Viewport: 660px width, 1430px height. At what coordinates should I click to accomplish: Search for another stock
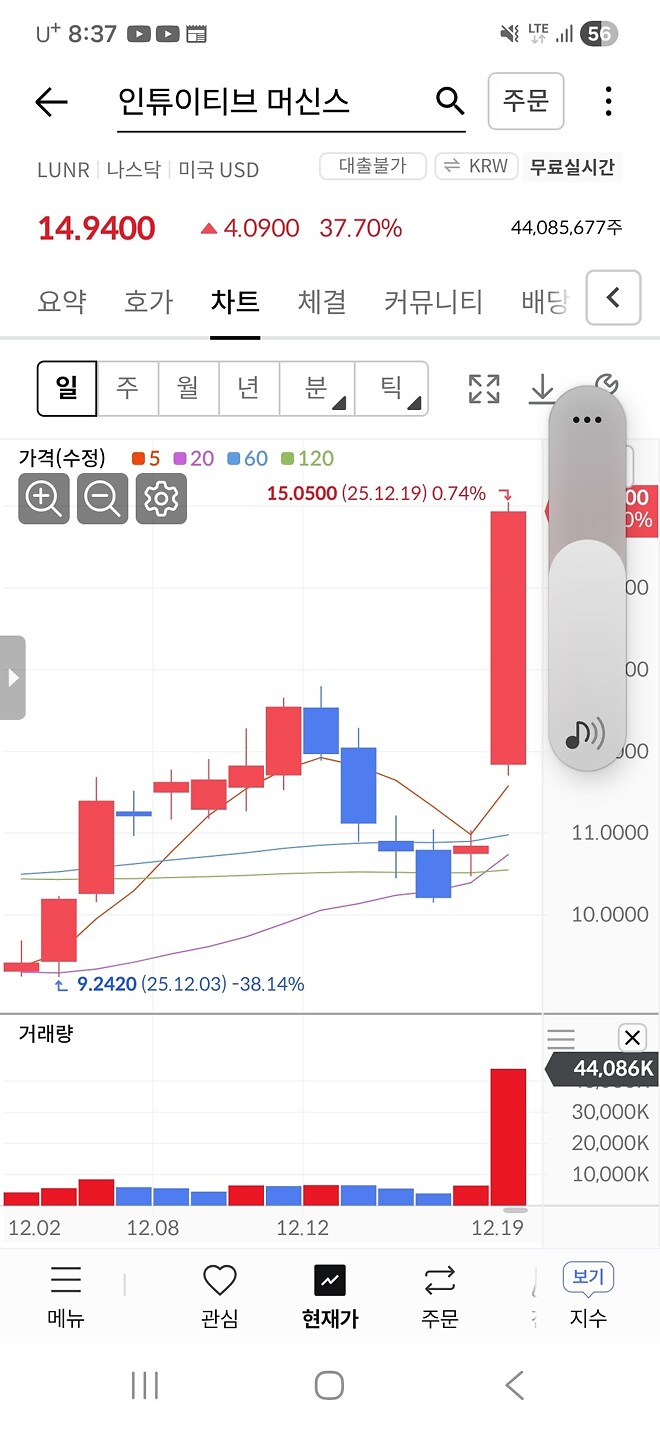(x=451, y=101)
